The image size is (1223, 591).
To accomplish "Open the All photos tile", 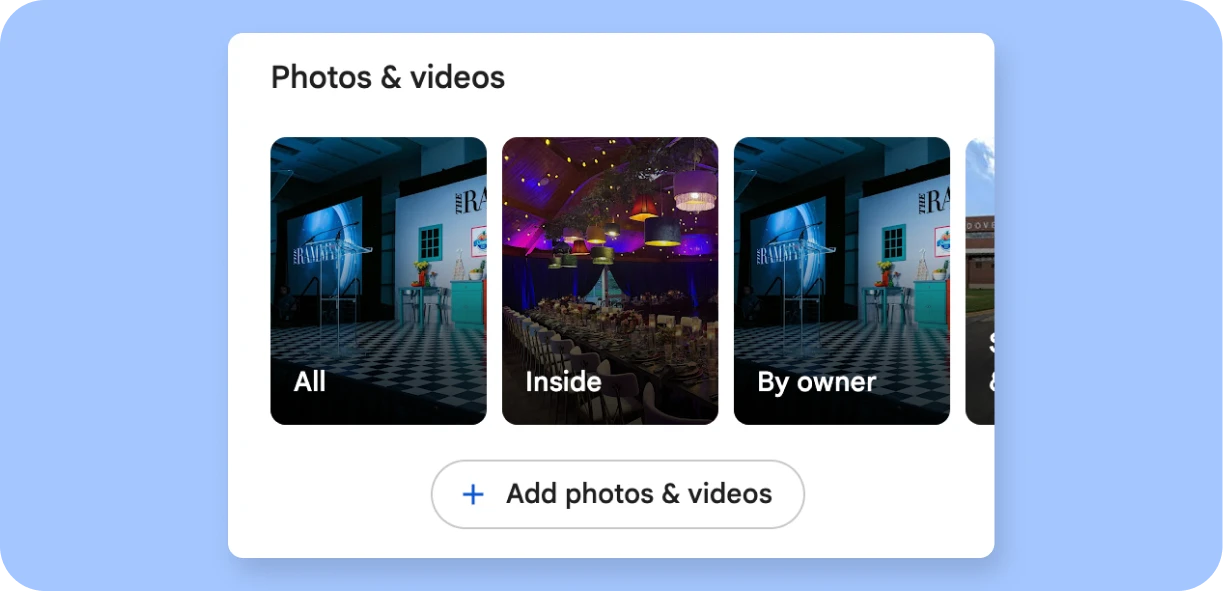I will [378, 281].
